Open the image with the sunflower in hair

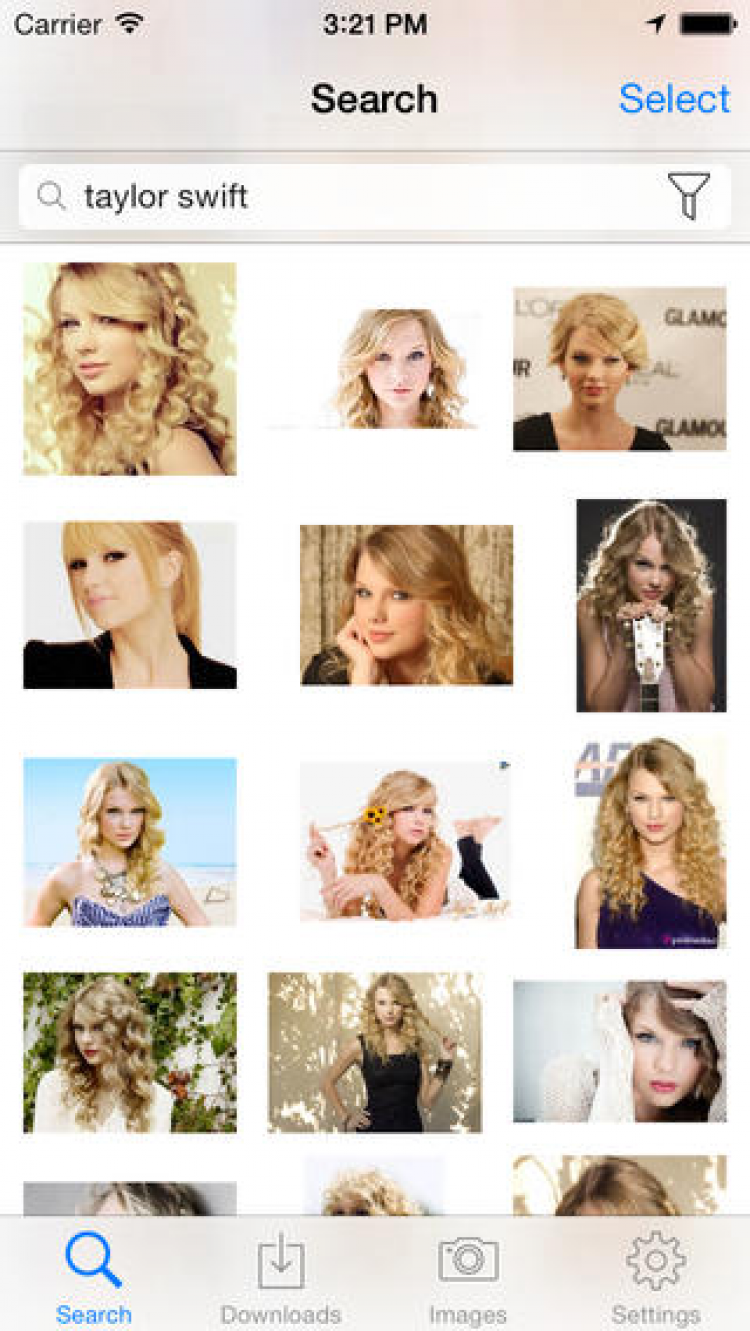click(x=405, y=842)
